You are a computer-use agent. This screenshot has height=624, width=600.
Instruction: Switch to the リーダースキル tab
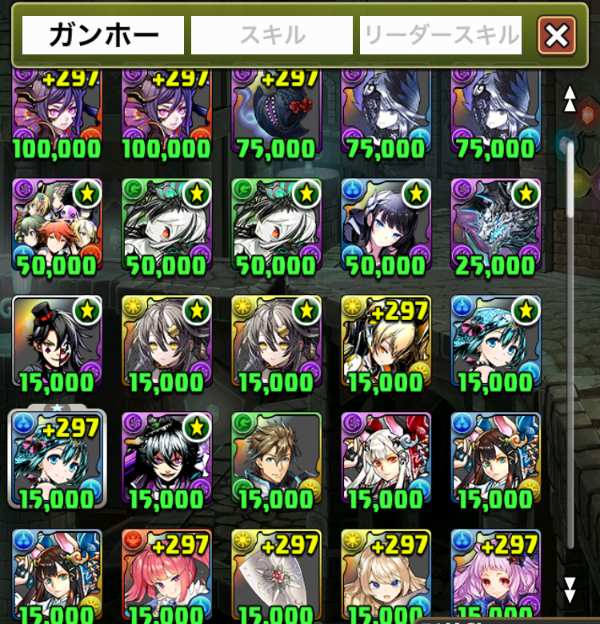pyautogui.click(x=441, y=37)
